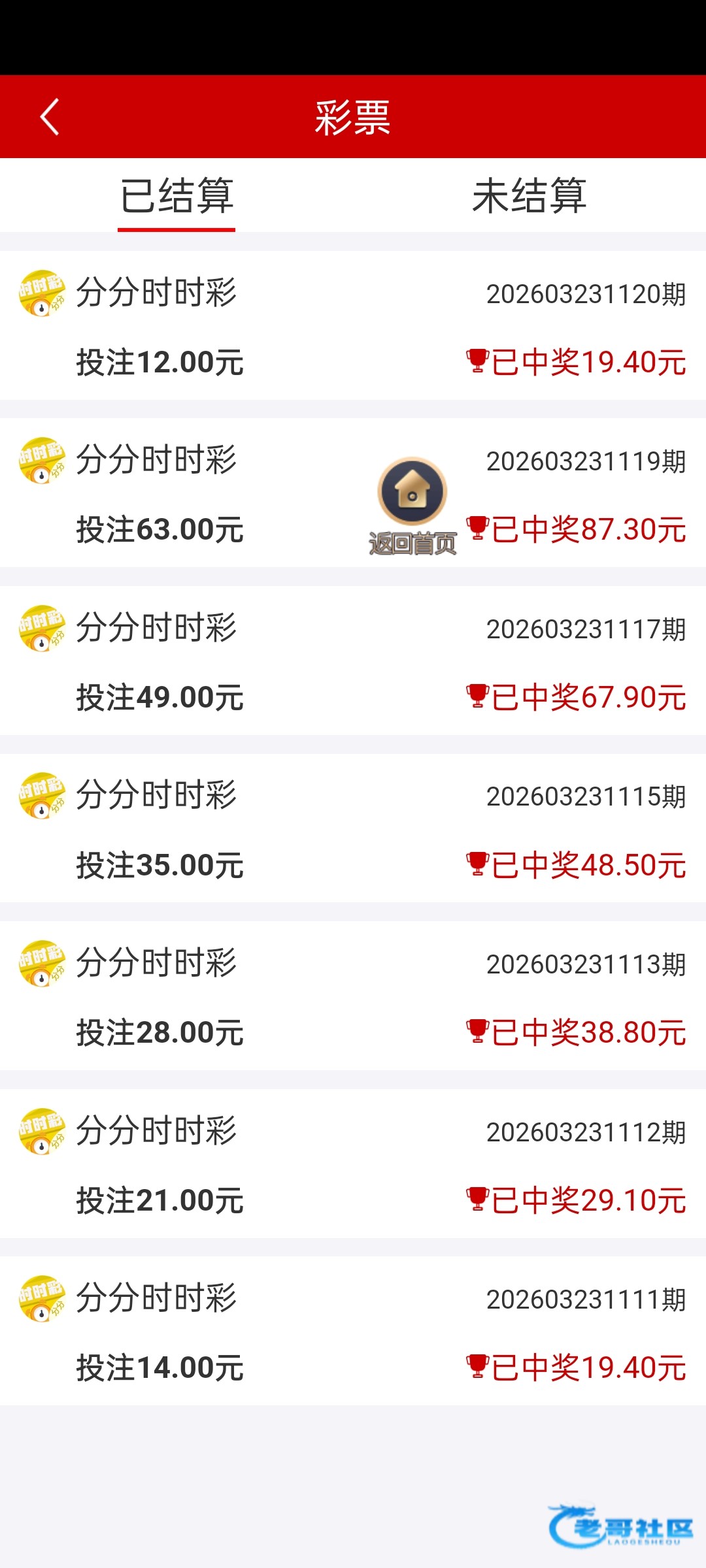View details of period 202603231113
Image resolution: width=706 pixels, height=1568 pixels.
tap(353, 996)
